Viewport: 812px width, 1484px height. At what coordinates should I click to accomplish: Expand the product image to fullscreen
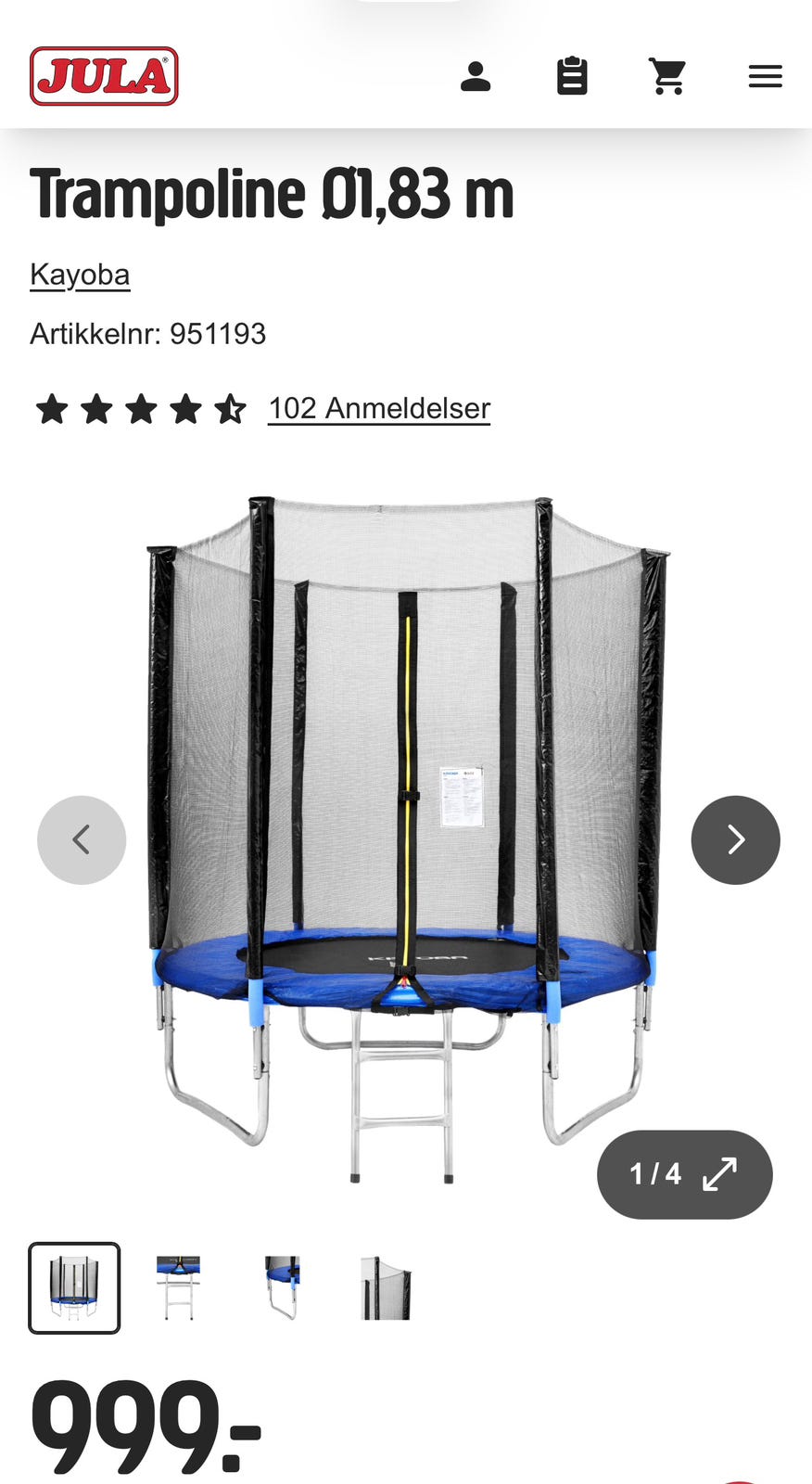click(x=685, y=1174)
